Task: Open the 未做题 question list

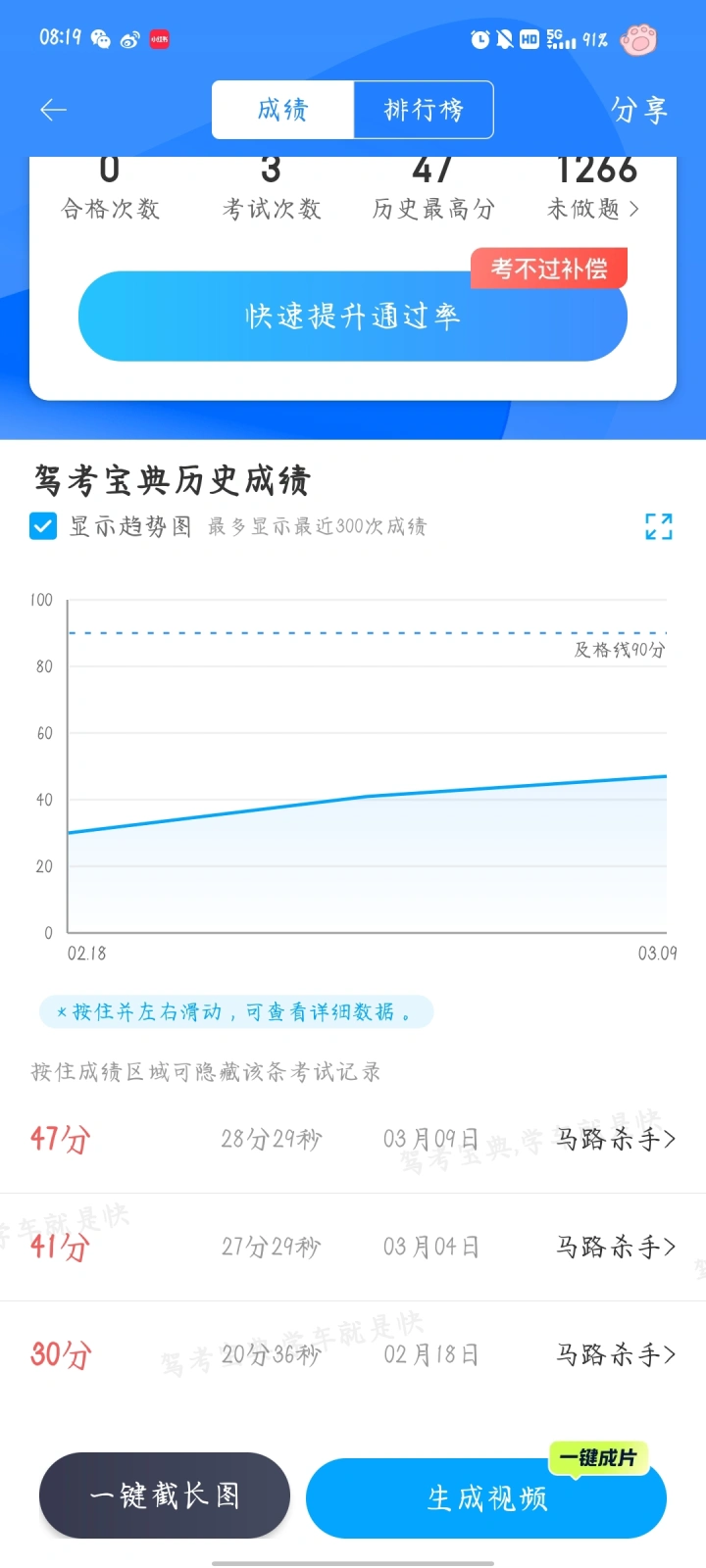Action: (594, 208)
